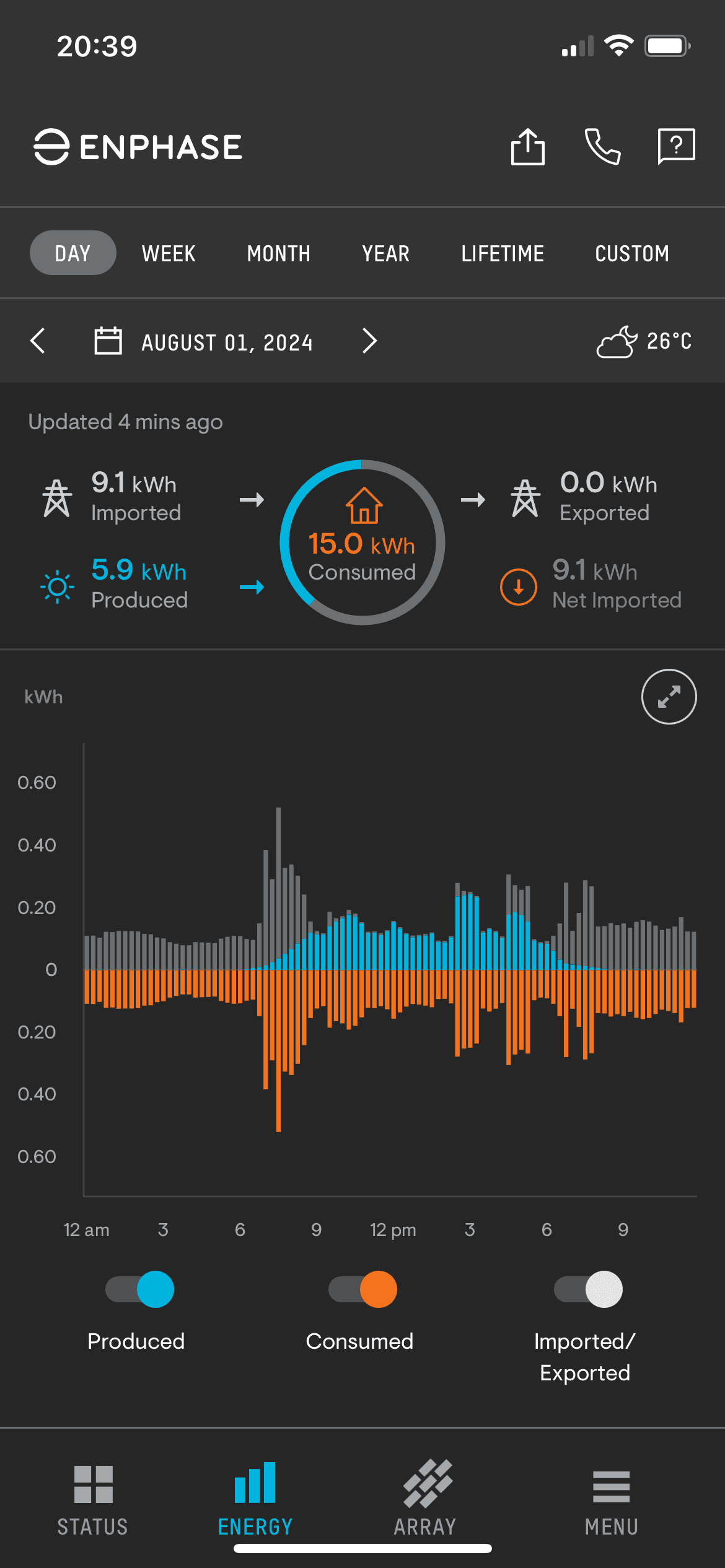Choose a CUSTOM date range
This screenshot has height=1568, width=725.
[x=632, y=253]
